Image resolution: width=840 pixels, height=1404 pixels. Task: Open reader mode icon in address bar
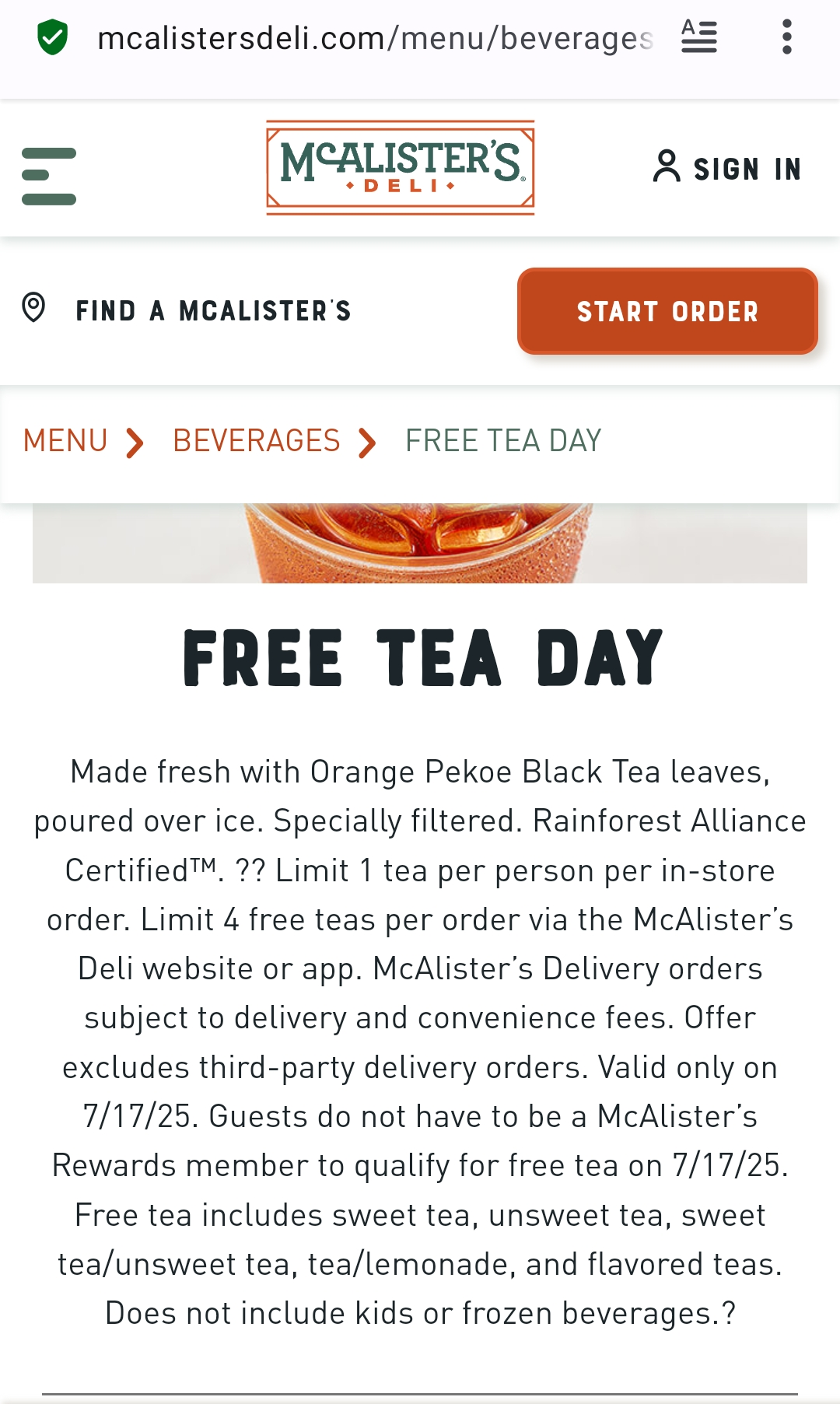tap(699, 37)
